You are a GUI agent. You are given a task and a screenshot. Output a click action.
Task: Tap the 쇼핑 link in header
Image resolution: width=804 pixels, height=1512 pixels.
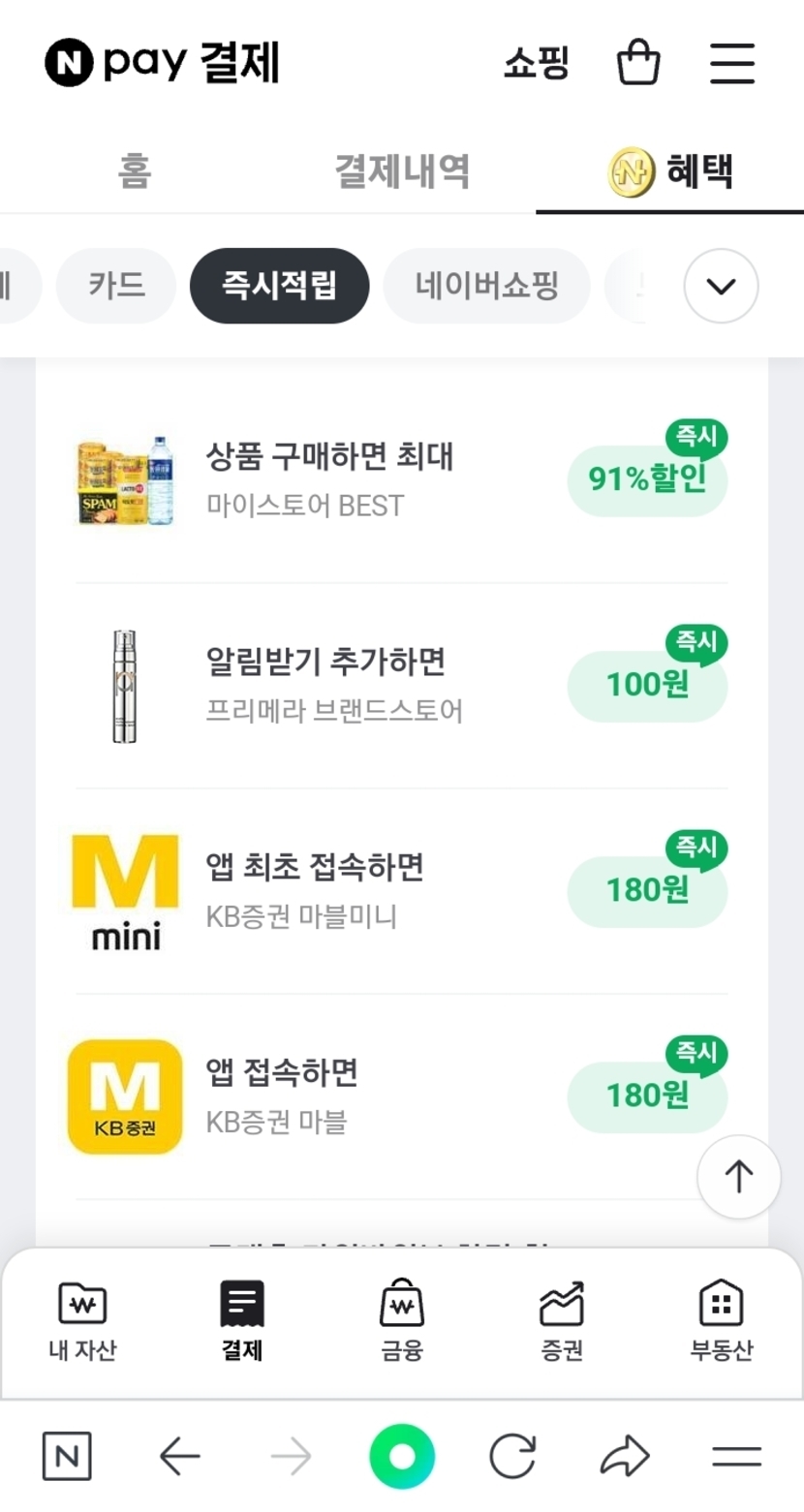pyautogui.click(x=536, y=63)
